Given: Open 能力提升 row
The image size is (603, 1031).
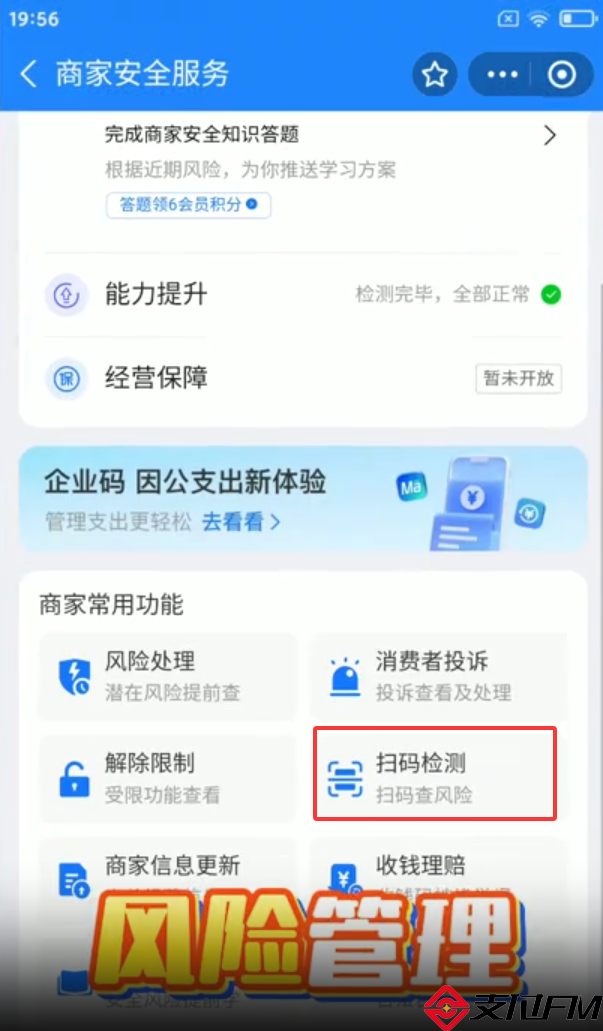Looking at the screenshot, I should point(300,294).
